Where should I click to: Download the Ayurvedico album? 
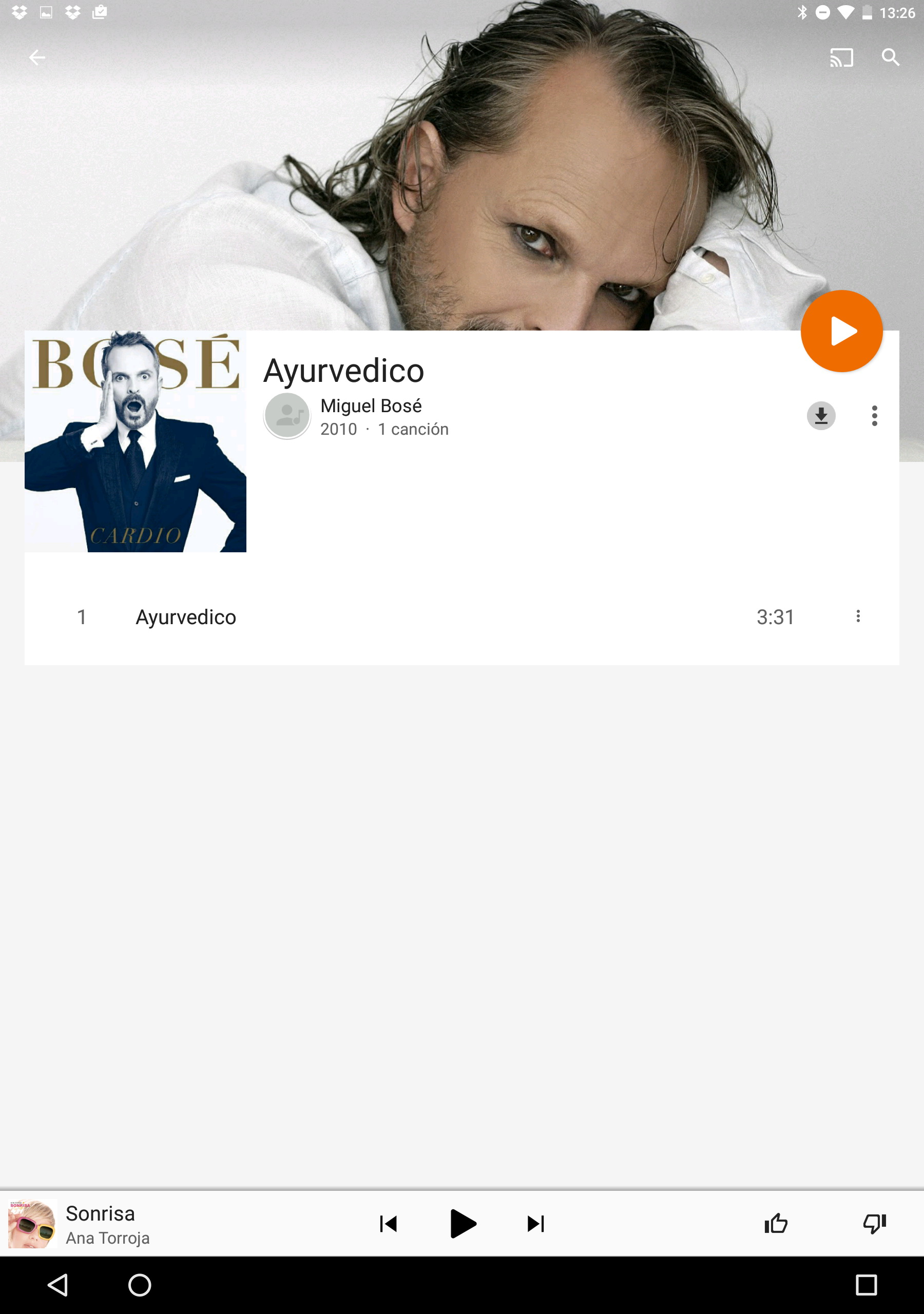(x=820, y=415)
